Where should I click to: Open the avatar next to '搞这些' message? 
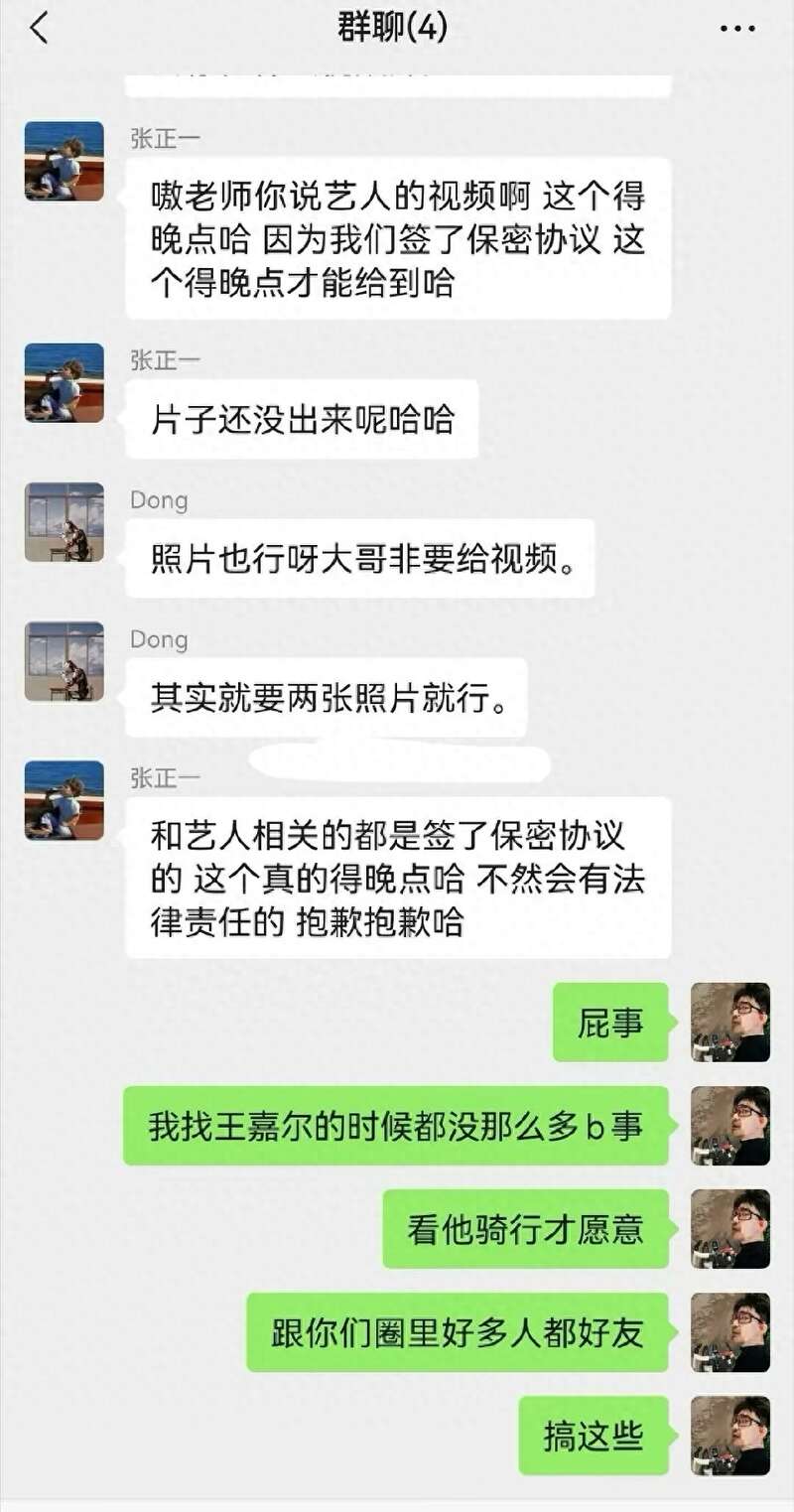pos(730,1436)
